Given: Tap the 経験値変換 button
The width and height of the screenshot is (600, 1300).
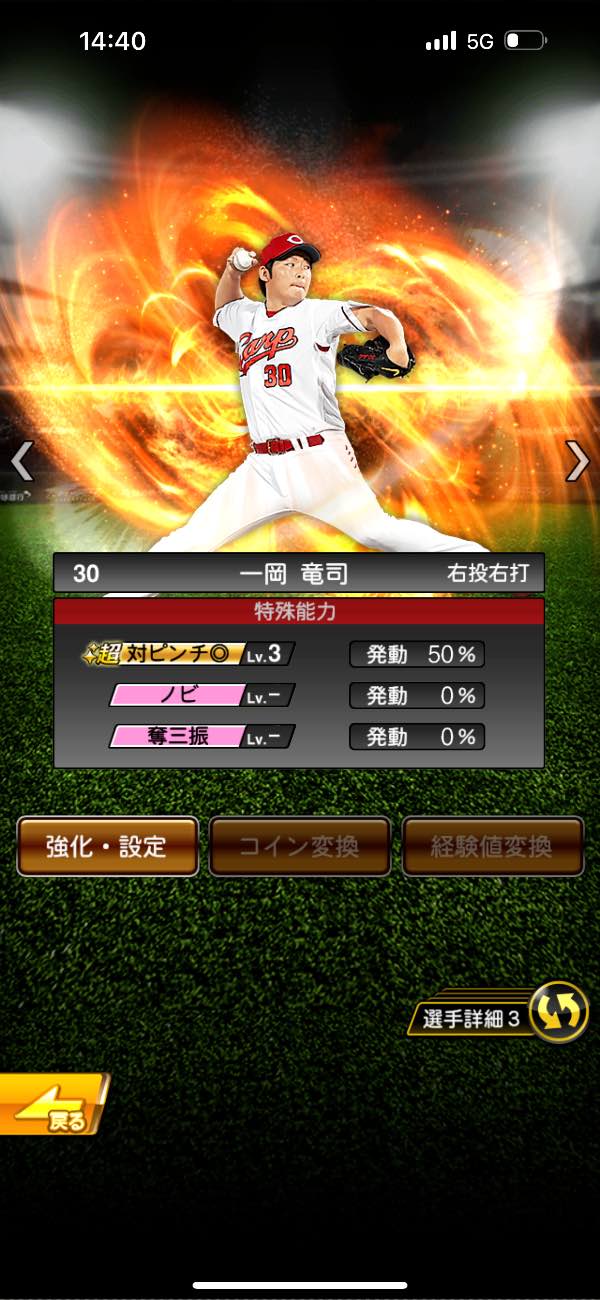Looking at the screenshot, I should click(492, 847).
